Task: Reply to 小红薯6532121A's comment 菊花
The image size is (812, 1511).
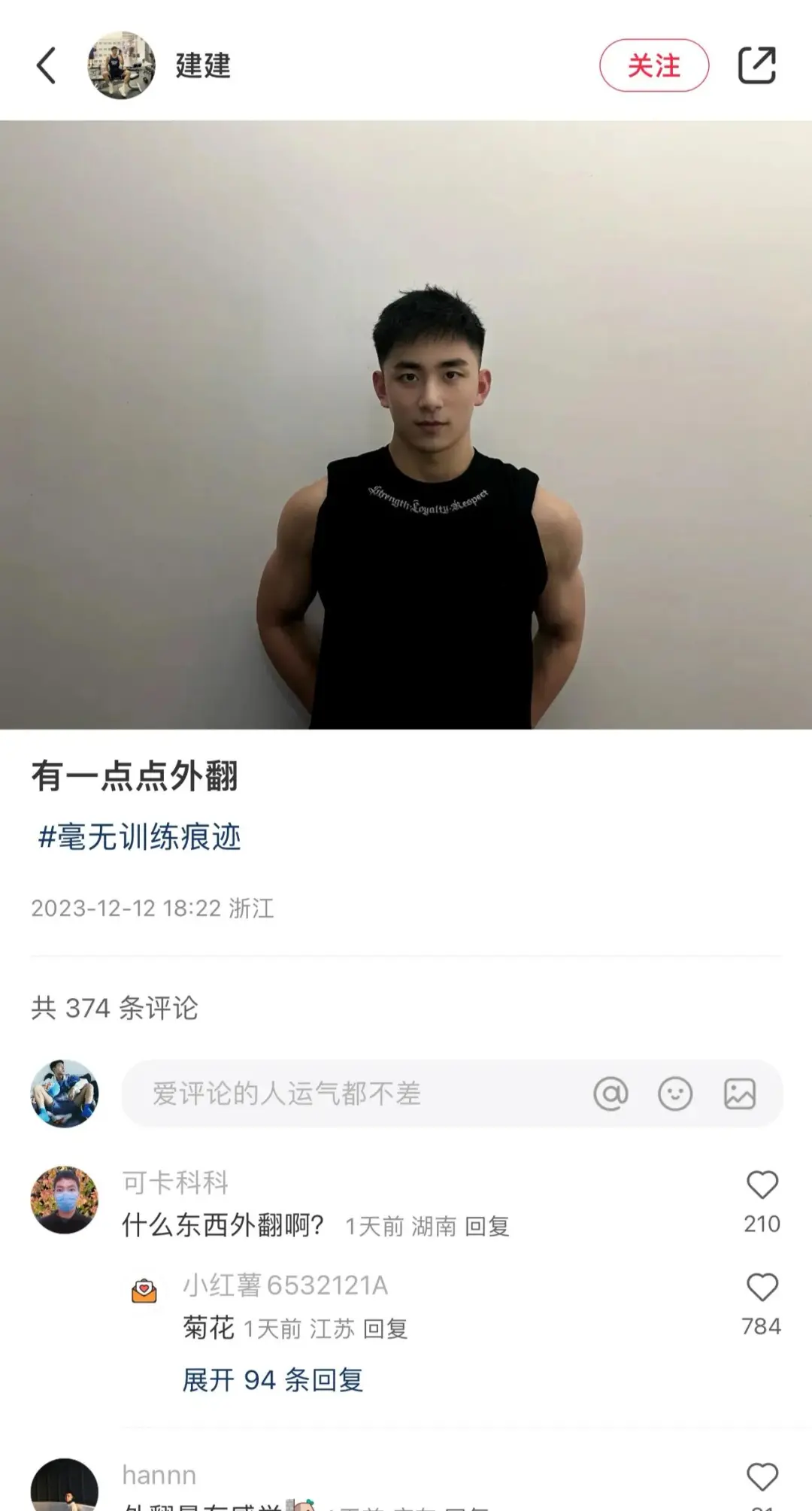Action: pyautogui.click(x=385, y=1329)
